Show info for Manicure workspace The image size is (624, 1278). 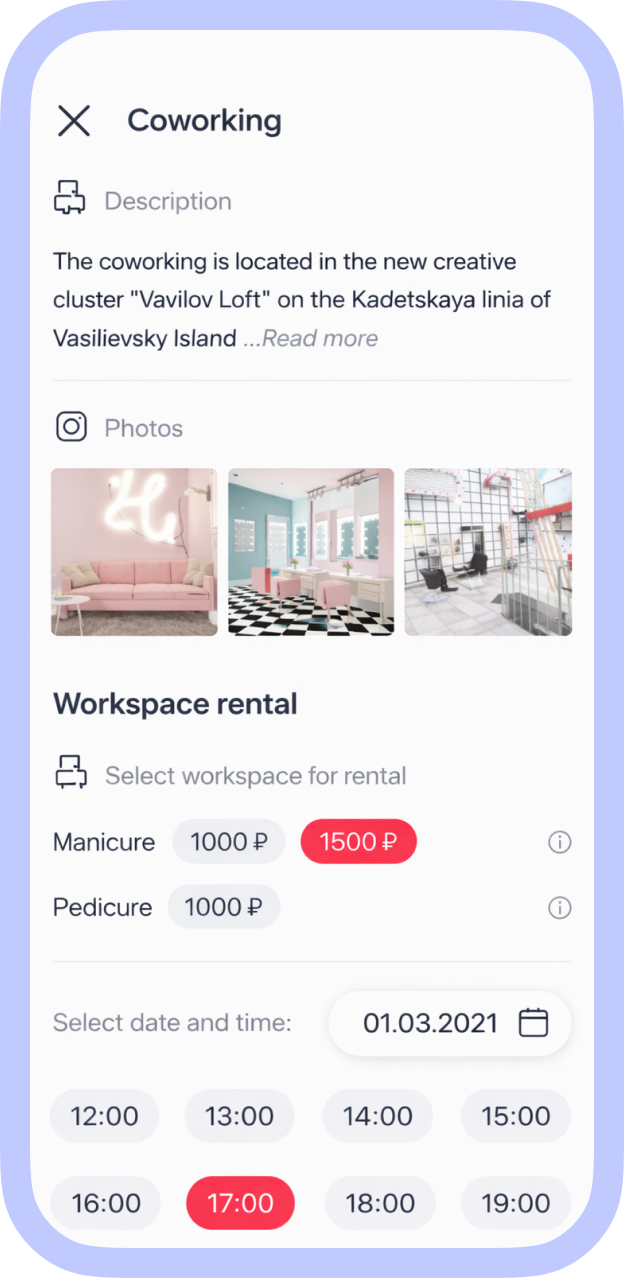(x=560, y=843)
